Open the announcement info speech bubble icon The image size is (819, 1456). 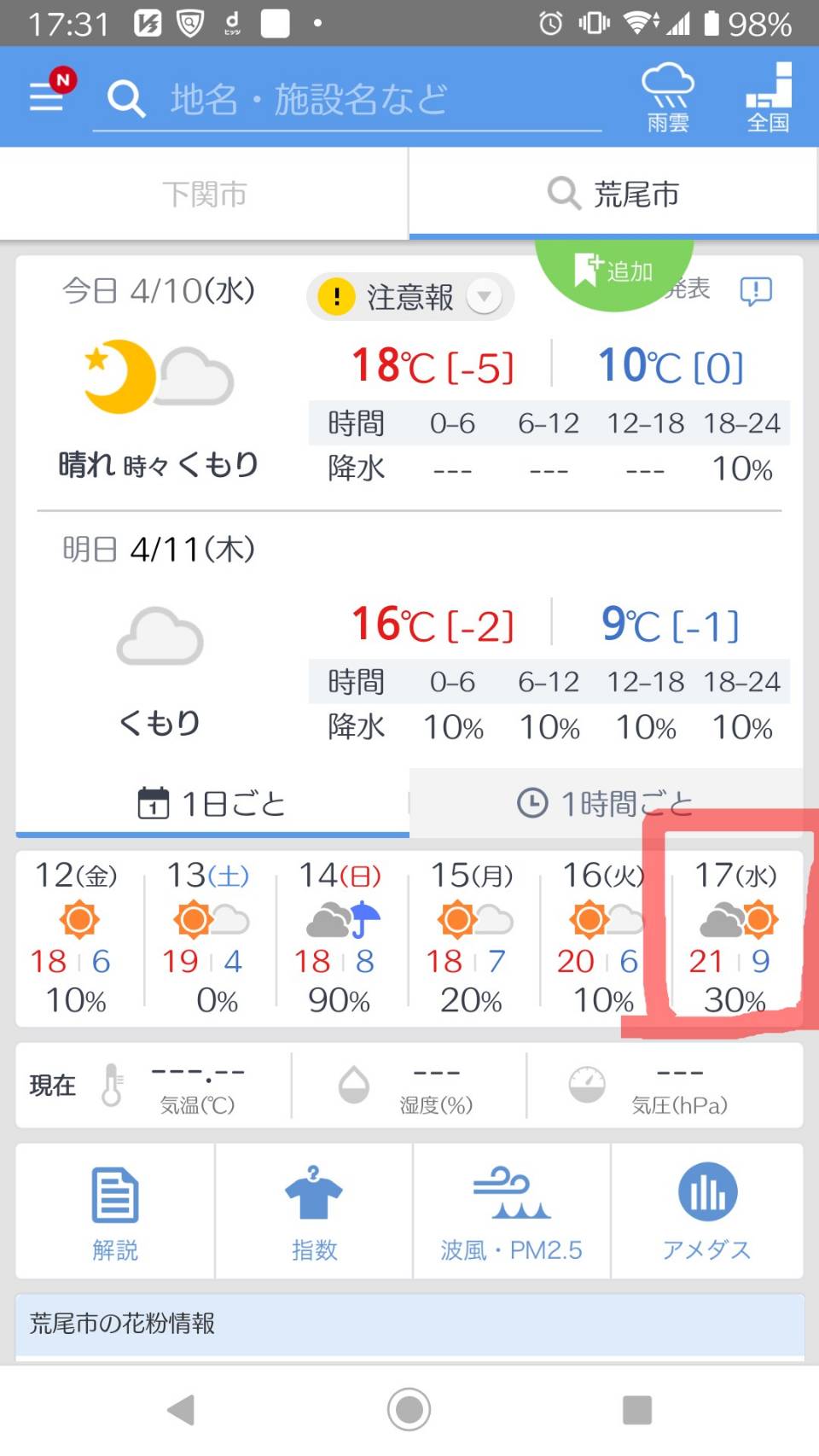click(756, 291)
